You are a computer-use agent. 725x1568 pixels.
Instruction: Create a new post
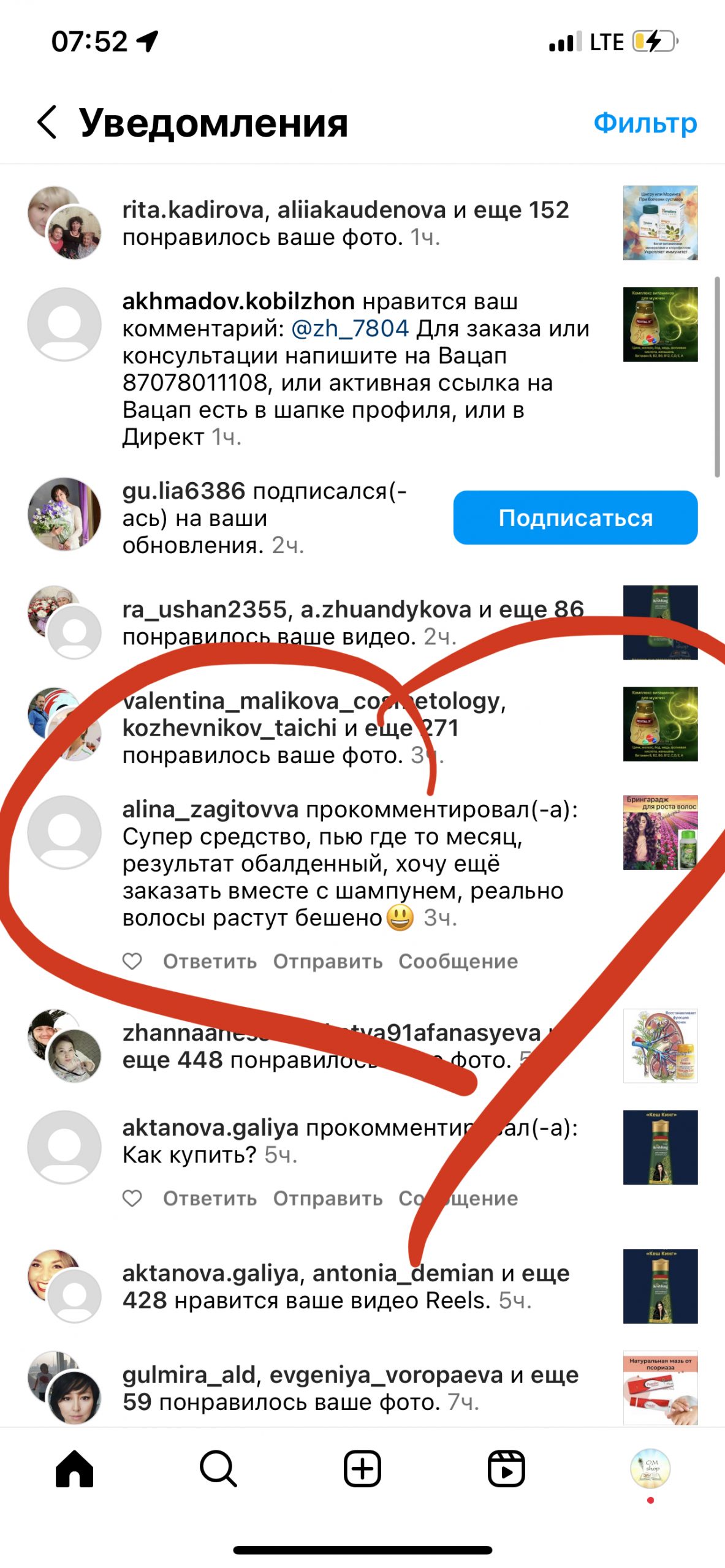click(362, 1469)
